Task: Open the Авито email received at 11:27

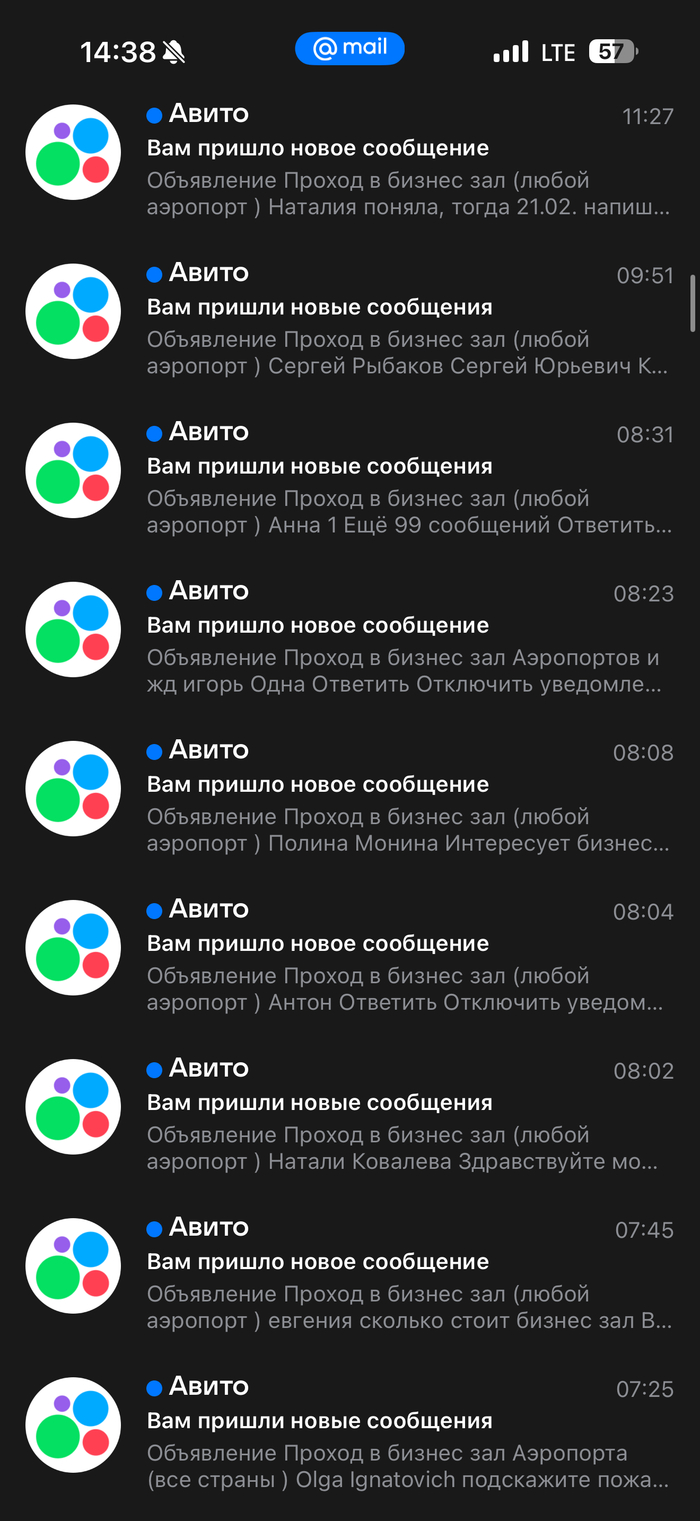Action: tap(400, 160)
